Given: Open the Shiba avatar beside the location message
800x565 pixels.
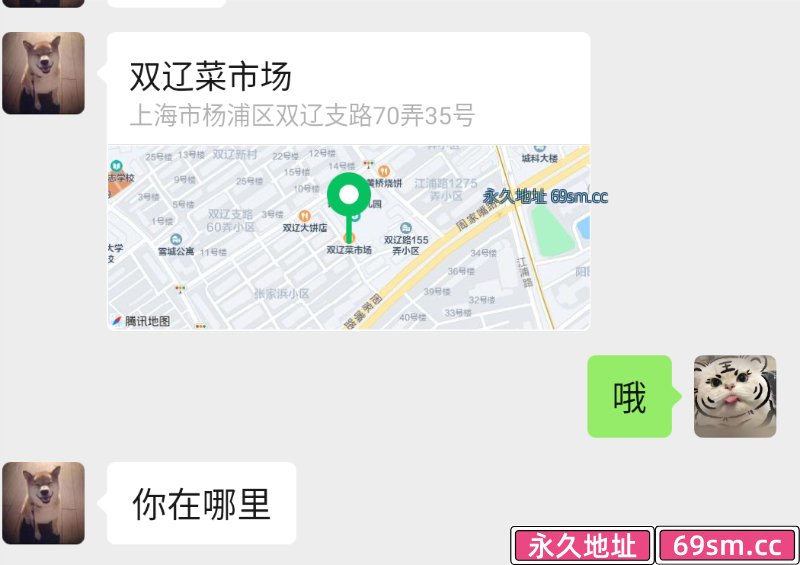Looking at the screenshot, I should point(43,73).
